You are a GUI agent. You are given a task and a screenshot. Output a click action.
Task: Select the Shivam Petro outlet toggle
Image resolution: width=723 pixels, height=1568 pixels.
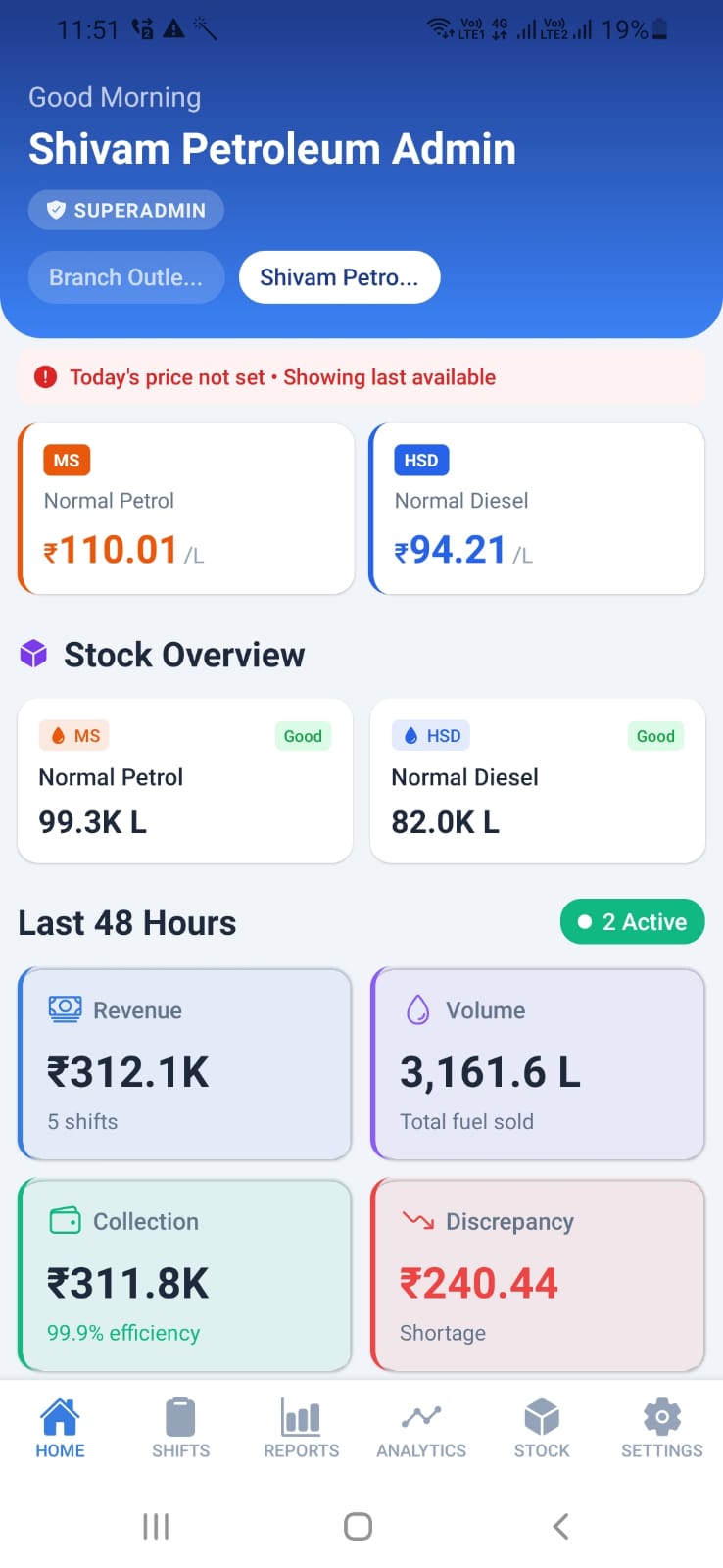coord(339,277)
